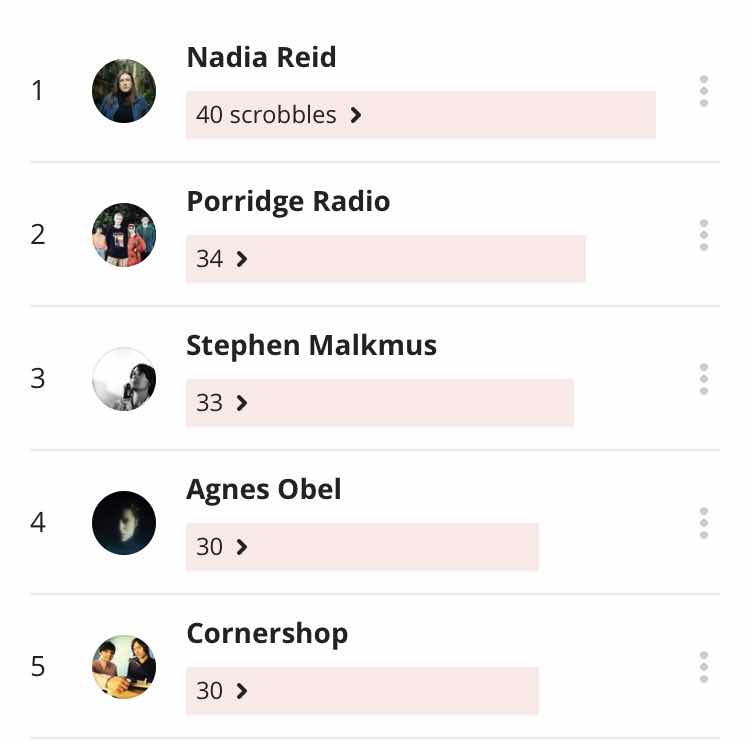
Task: Tap Agnes Obel's avatar picture
Action: (124, 523)
